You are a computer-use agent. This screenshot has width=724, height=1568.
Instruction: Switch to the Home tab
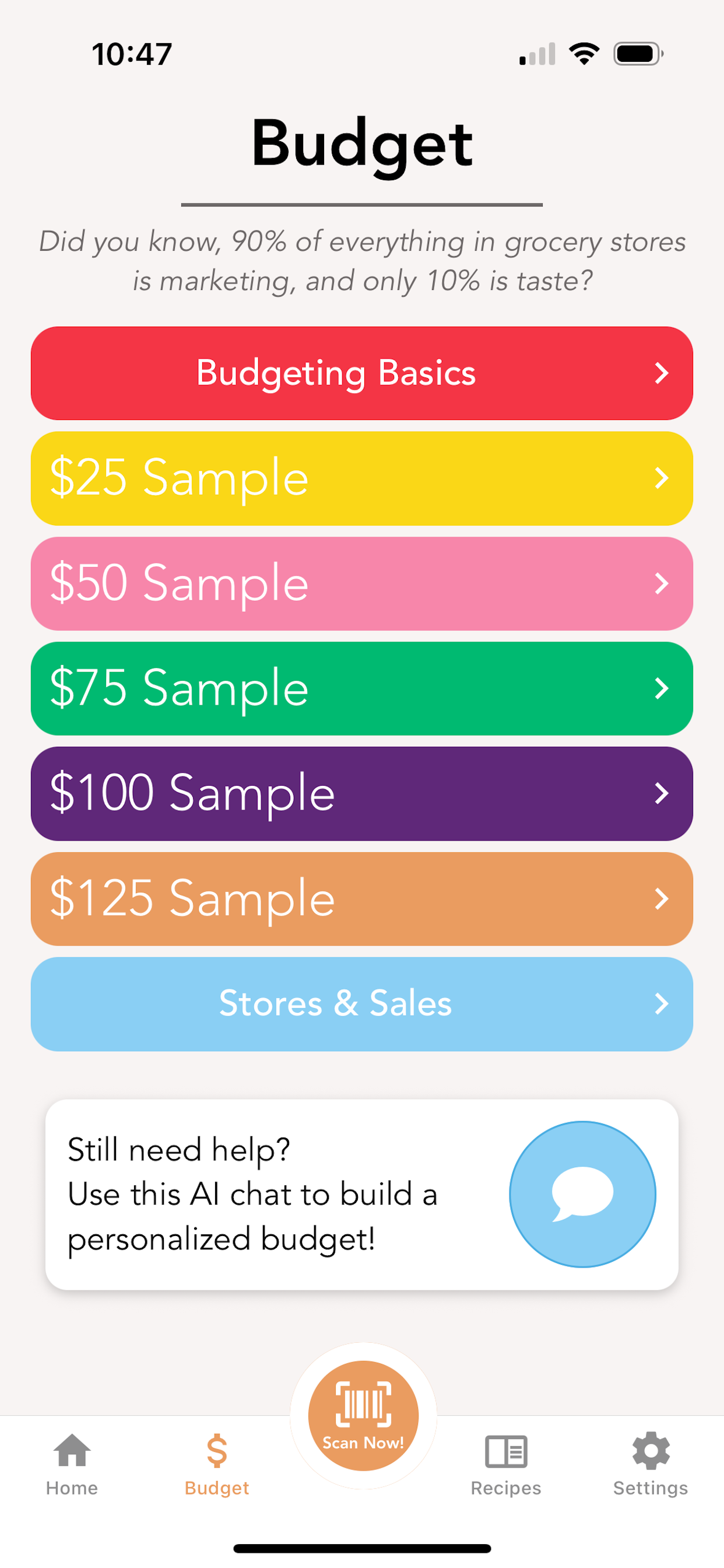72,1465
